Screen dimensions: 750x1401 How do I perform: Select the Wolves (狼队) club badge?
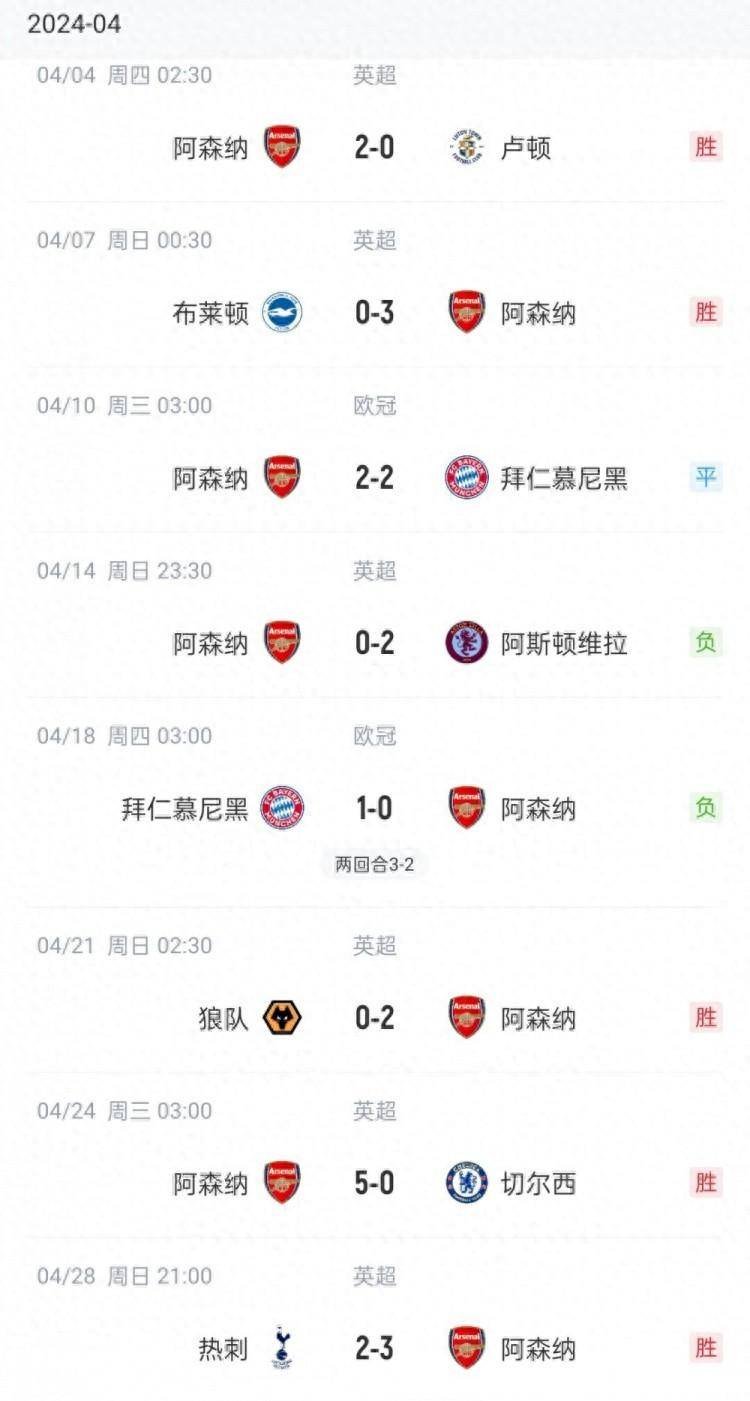[283, 1013]
